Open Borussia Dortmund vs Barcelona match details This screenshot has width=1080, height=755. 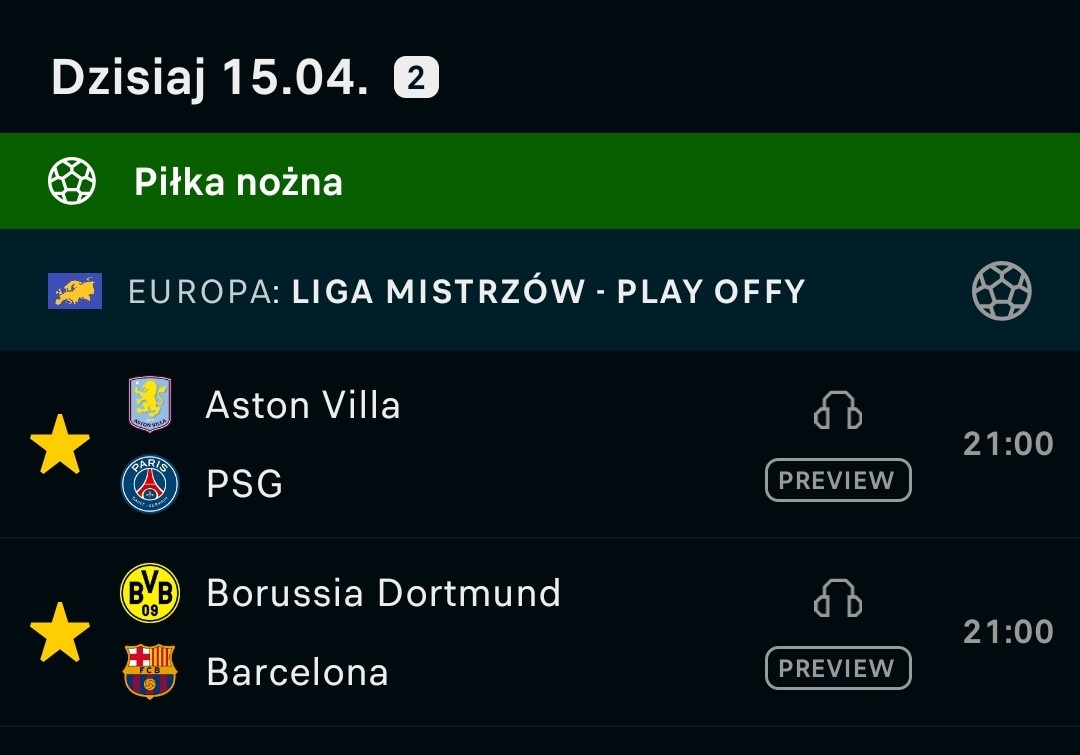[450, 632]
